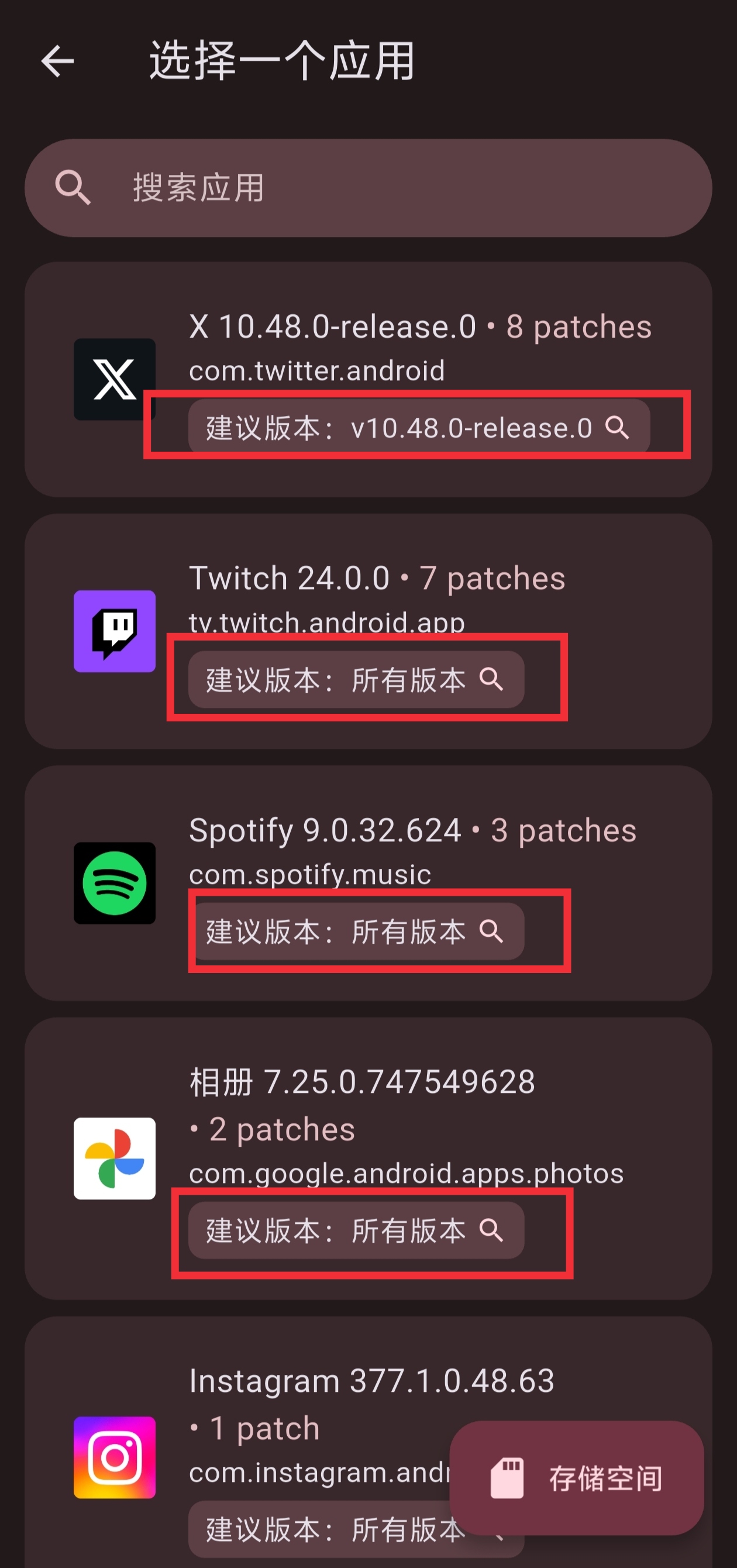Go back from the app selection screen
Viewport: 737px width, 1568px height.
[58, 61]
